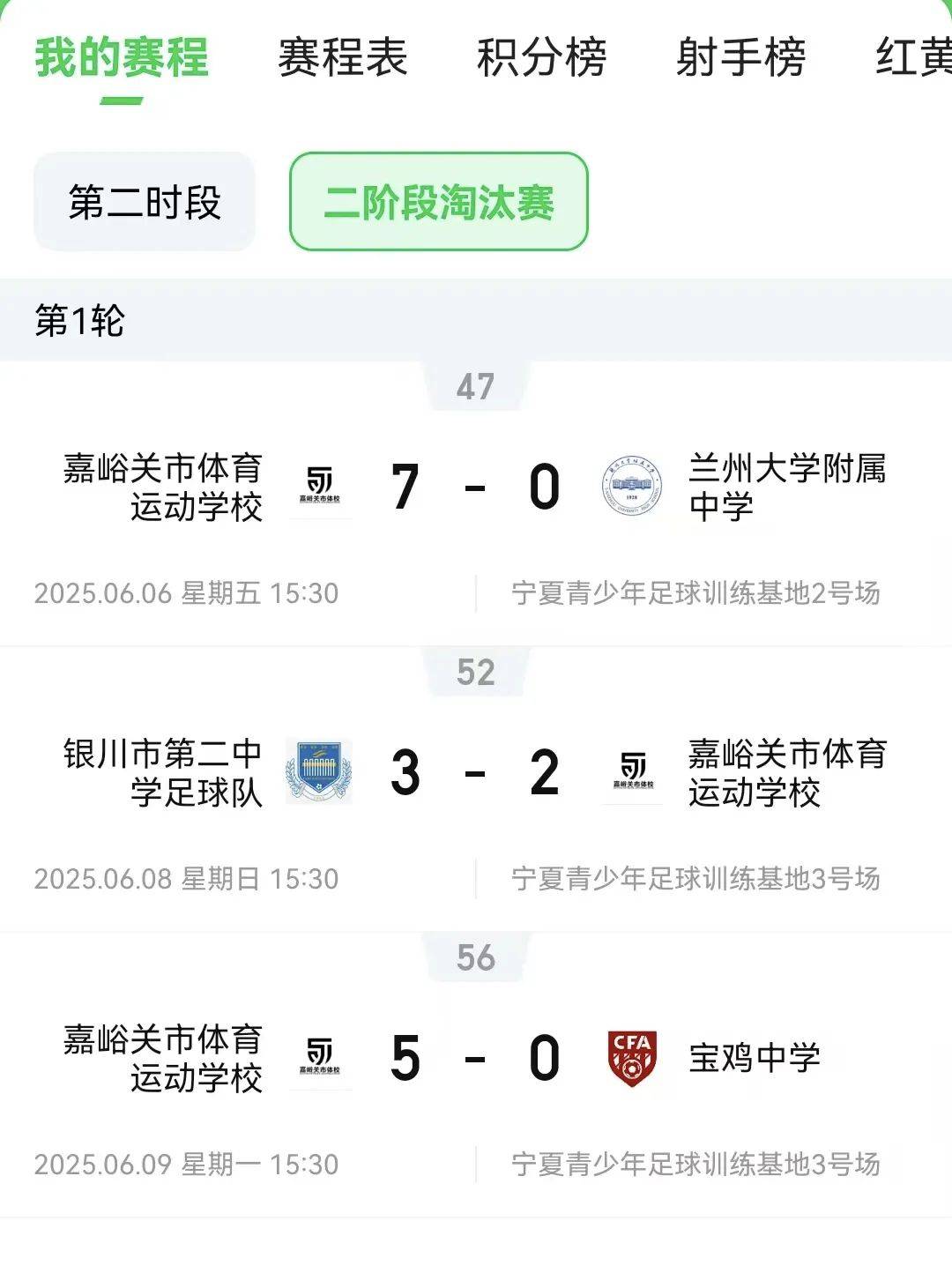952x1273 pixels.
Task: Open the 3-2 match details for 银川市第二中学
Action: (x=476, y=771)
